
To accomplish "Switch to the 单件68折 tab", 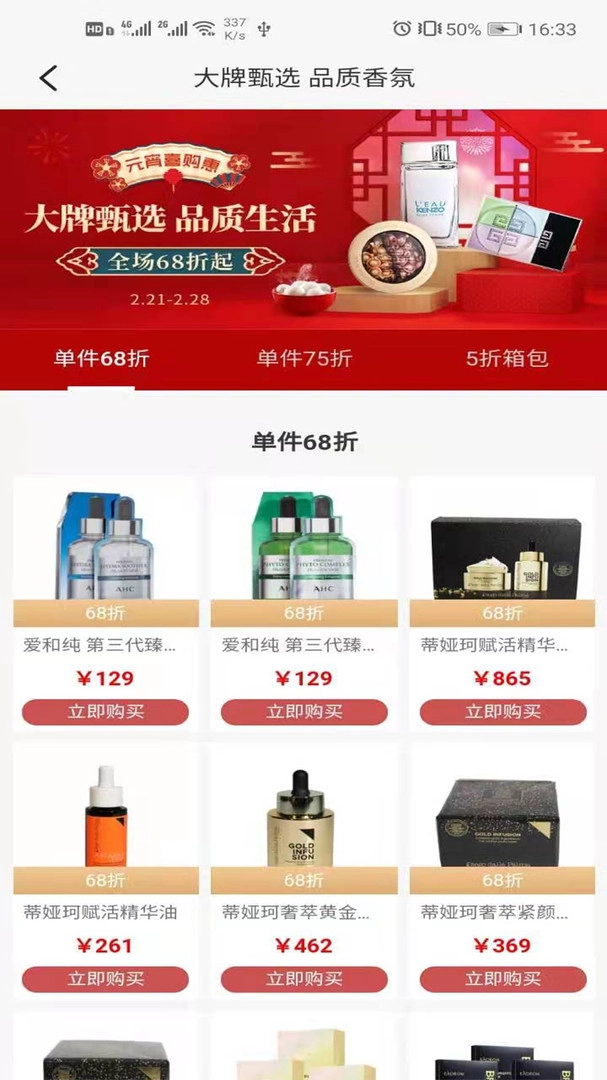I will click(101, 358).
